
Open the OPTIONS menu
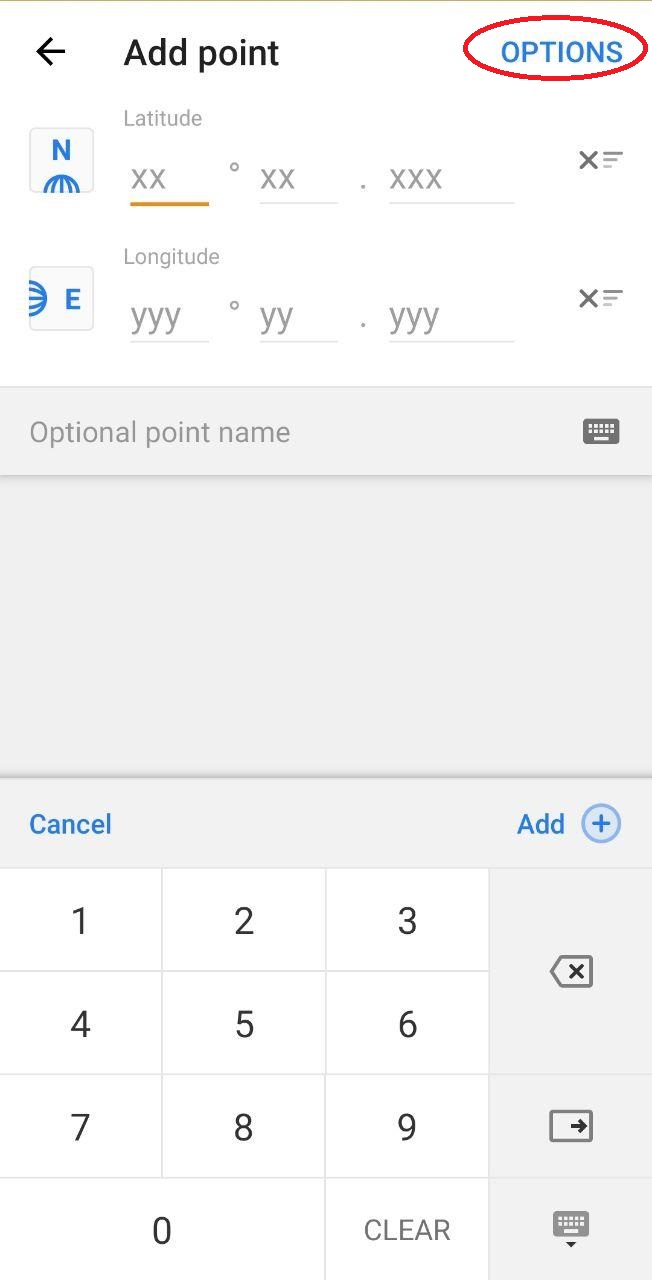point(561,52)
